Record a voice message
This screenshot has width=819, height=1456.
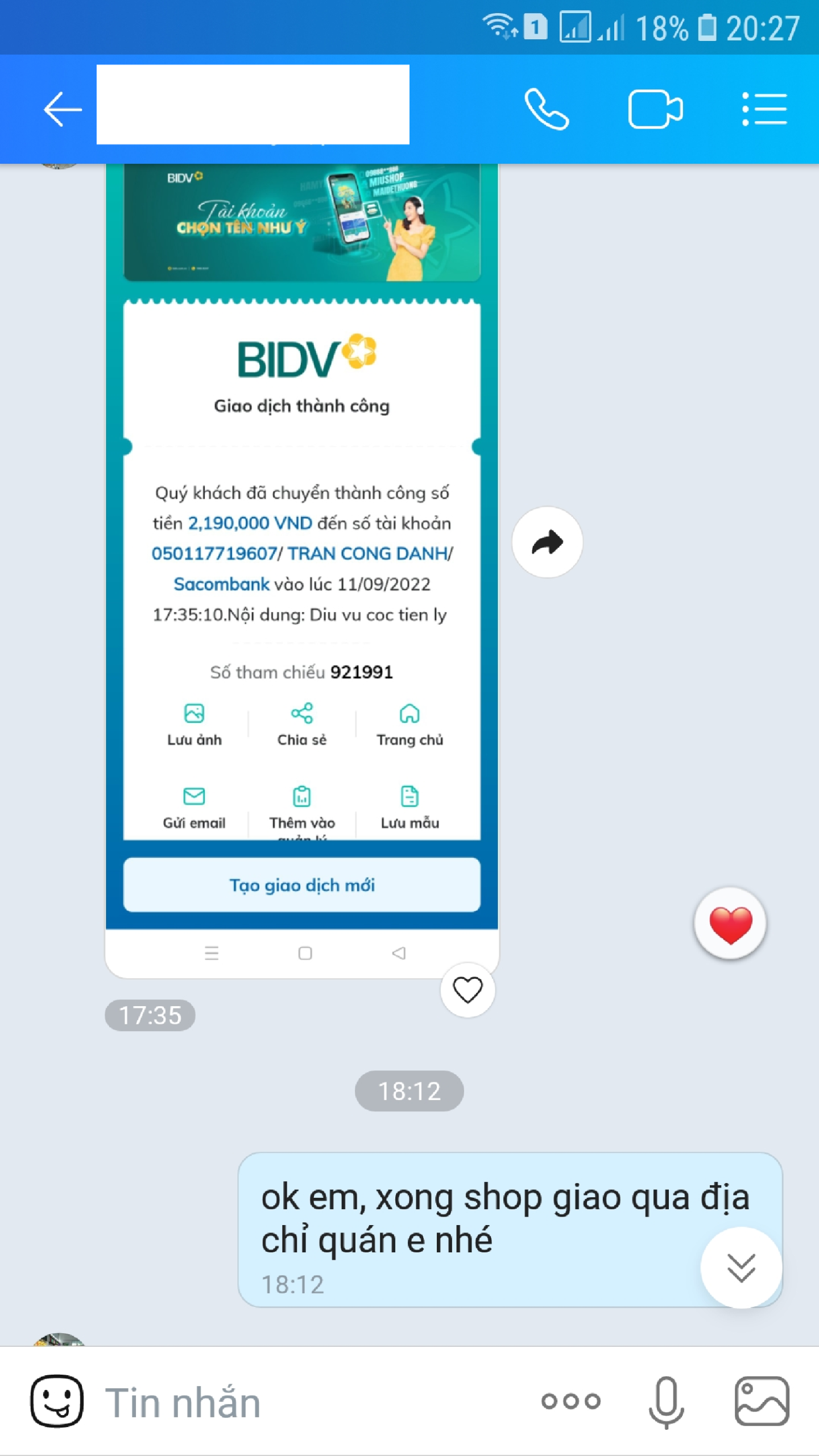(666, 1401)
